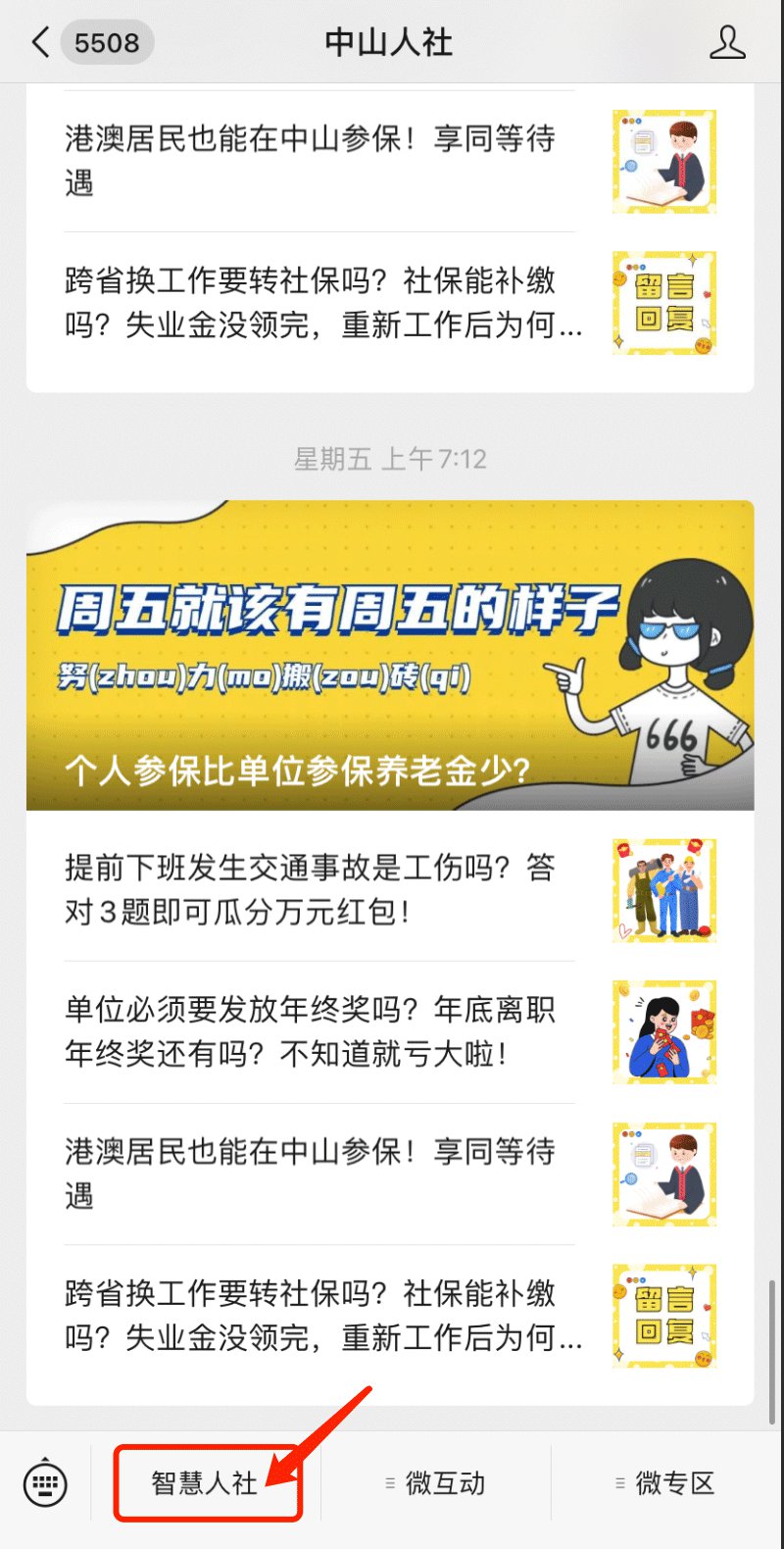Open the 智慧人社 menu
The width and height of the screenshot is (784, 1549).
205,1483
